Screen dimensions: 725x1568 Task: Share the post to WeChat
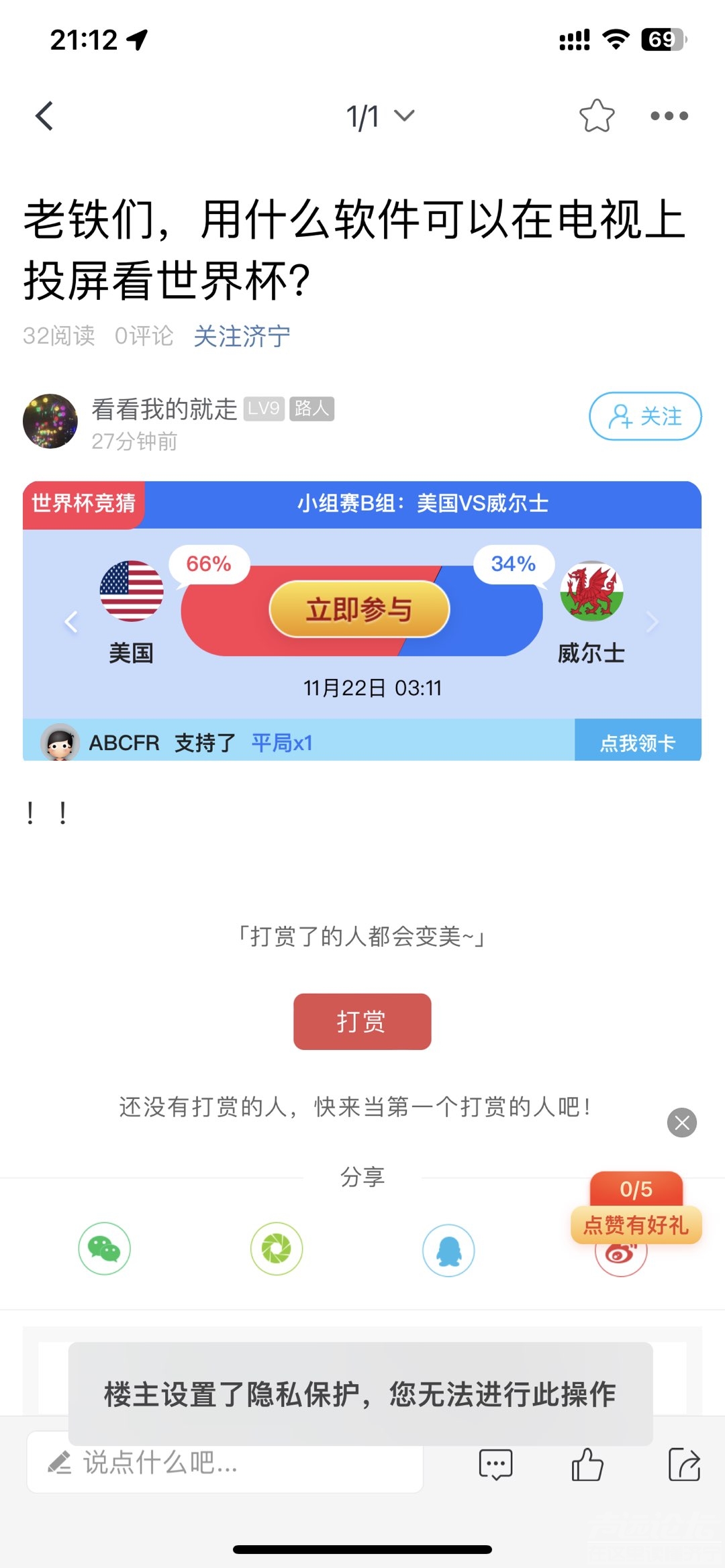point(104,1249)
